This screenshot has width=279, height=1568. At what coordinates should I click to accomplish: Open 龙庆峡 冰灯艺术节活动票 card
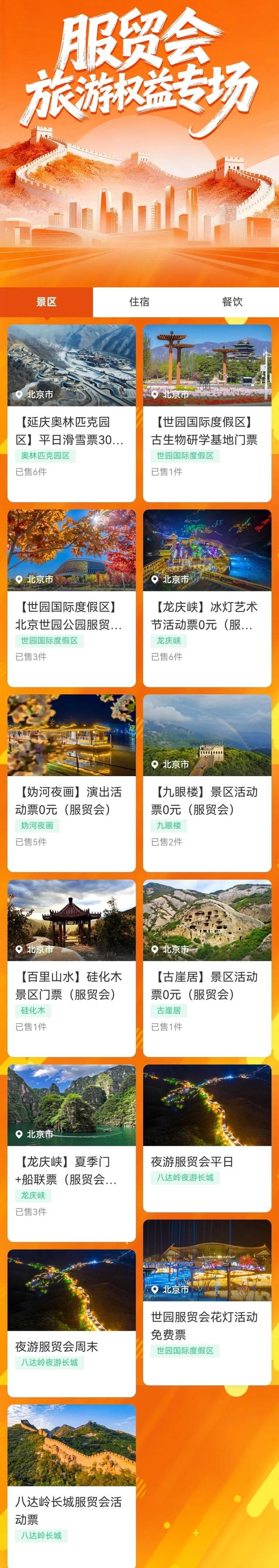click(x=207, y=599)
